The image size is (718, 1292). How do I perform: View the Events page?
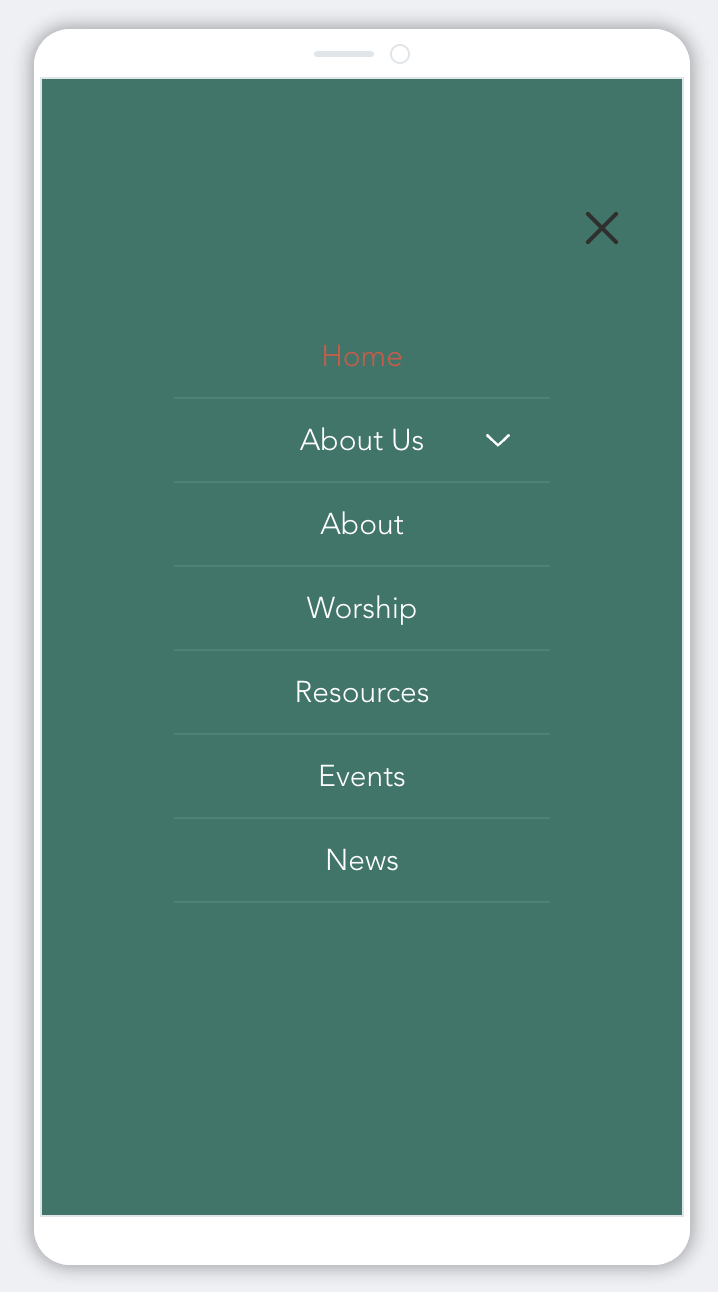click(x=362, y=776)
